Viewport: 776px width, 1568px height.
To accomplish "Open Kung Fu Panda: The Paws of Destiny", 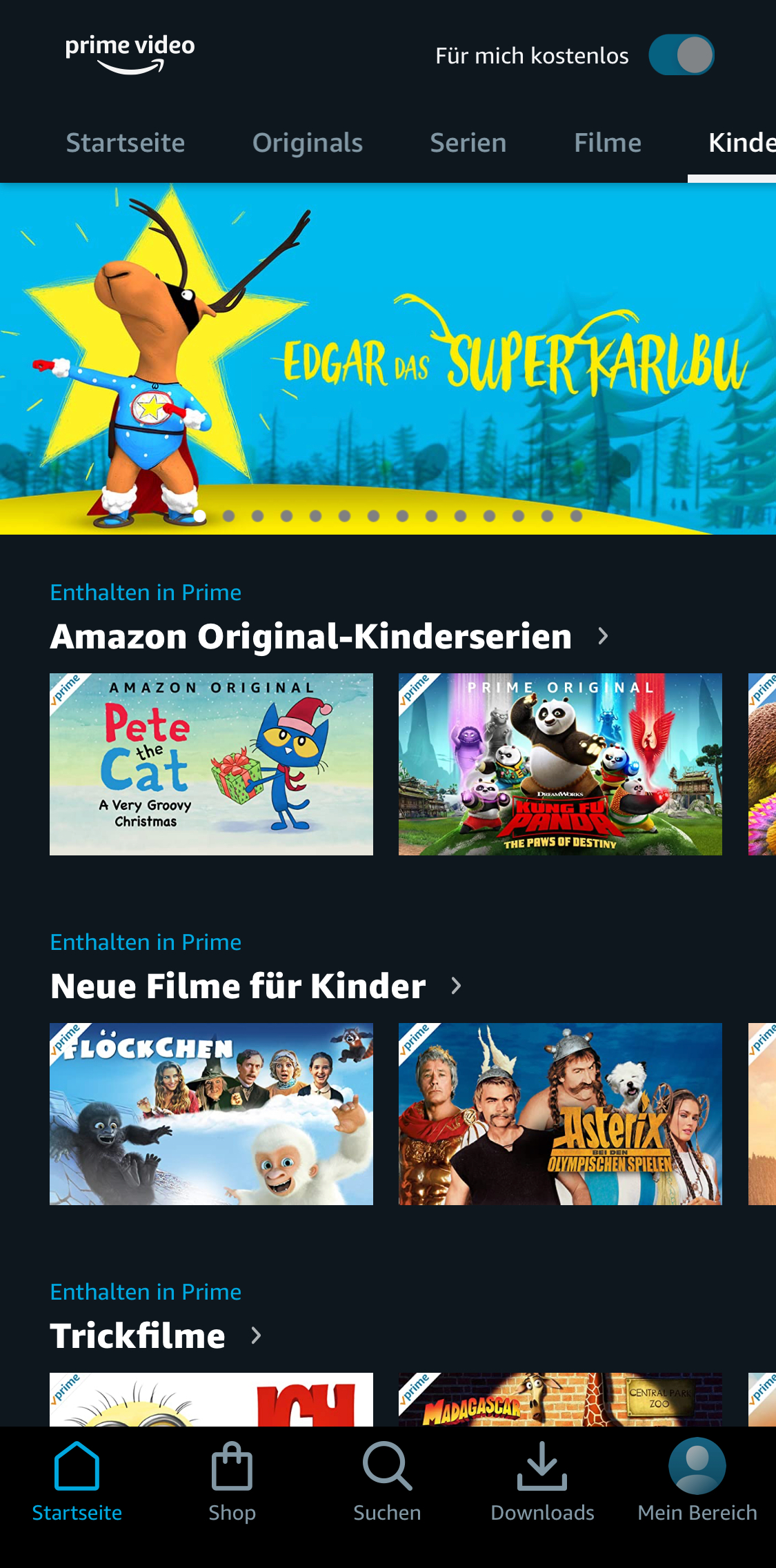I will (560, 764).
